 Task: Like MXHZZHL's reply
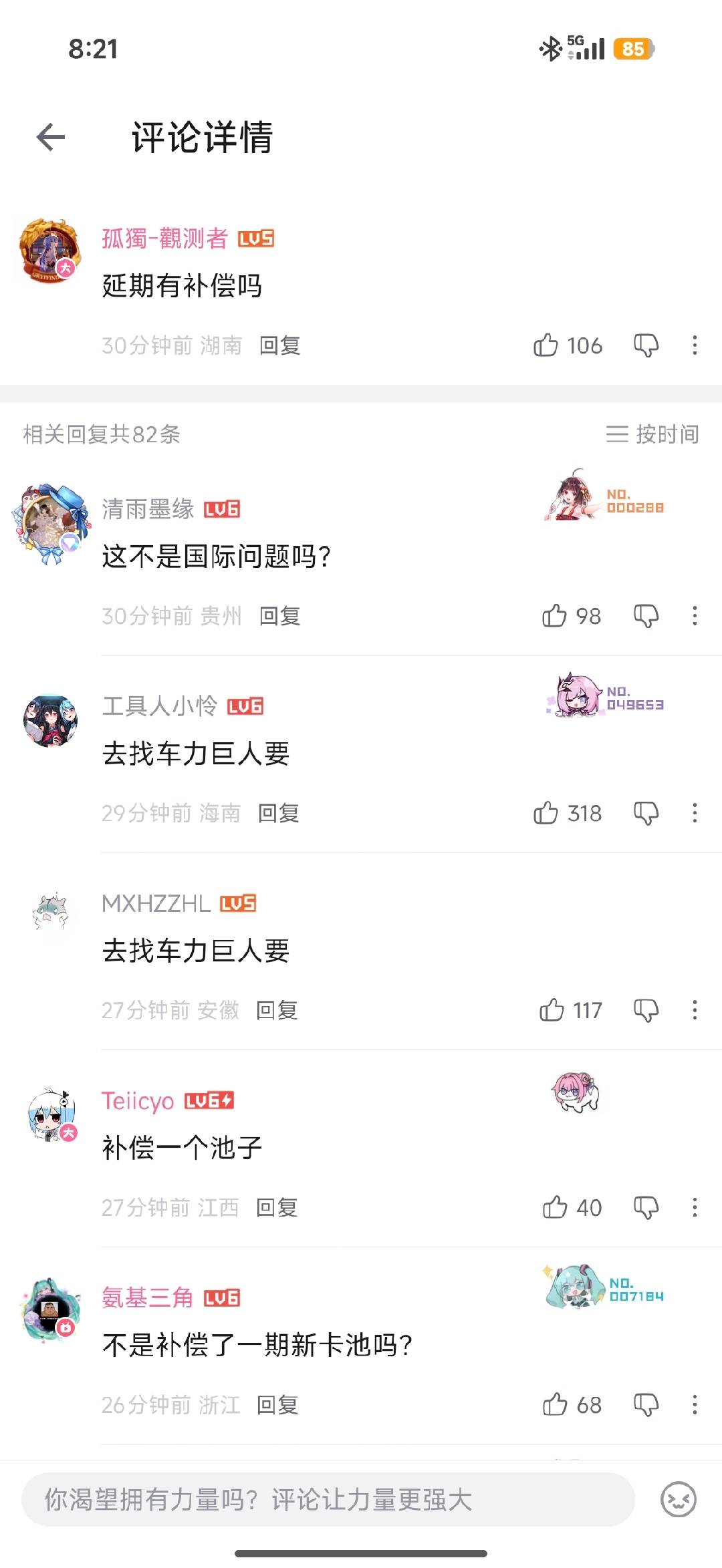(552, 1010)
